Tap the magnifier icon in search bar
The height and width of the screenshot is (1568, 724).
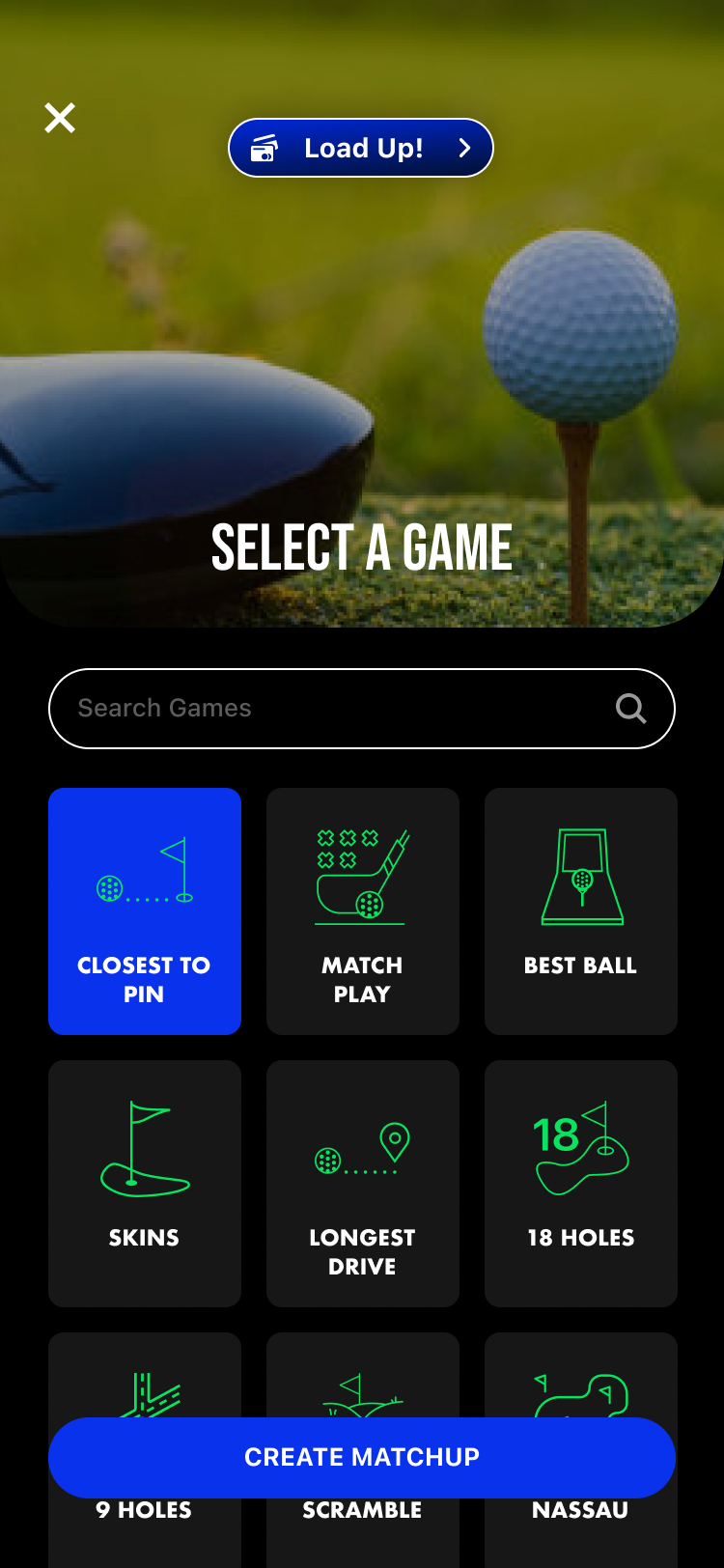630,709
